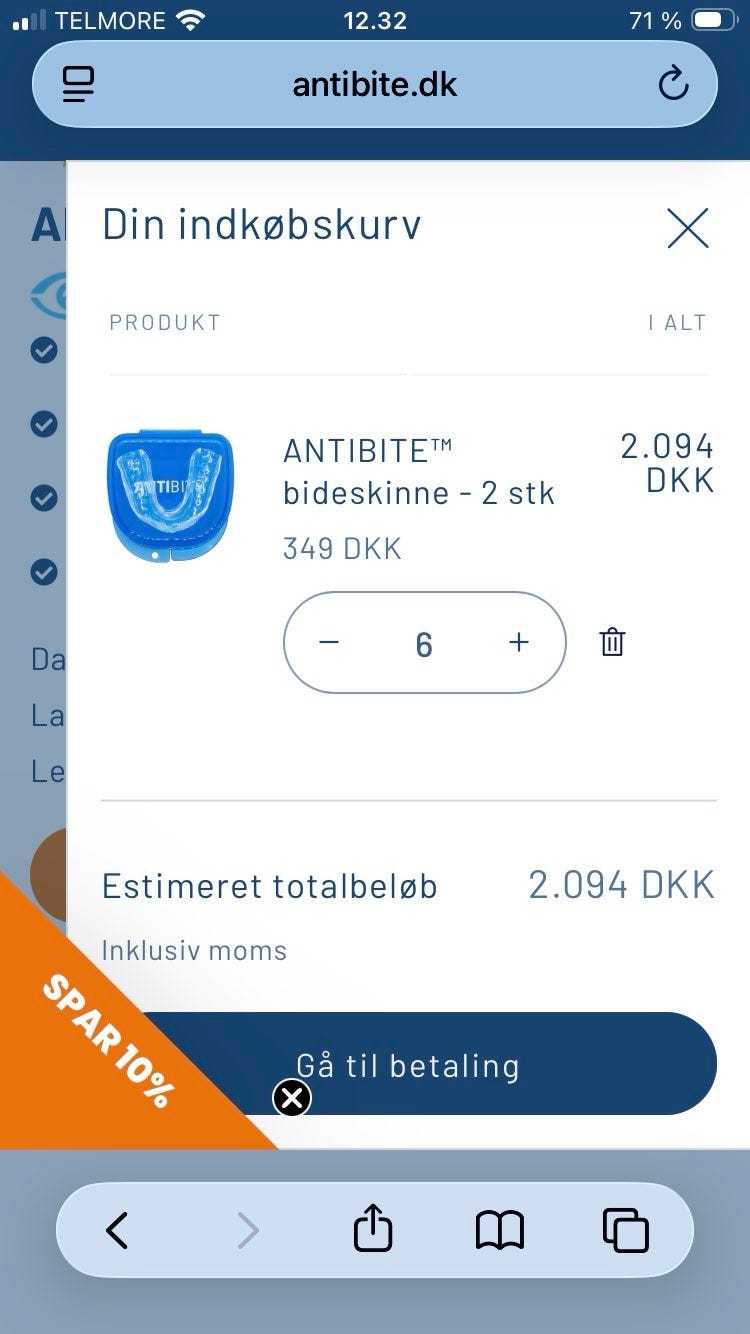Decrease the bideskinne quantity with minus
Viewport: 750px width, 1334px height.
pos(329,642)
